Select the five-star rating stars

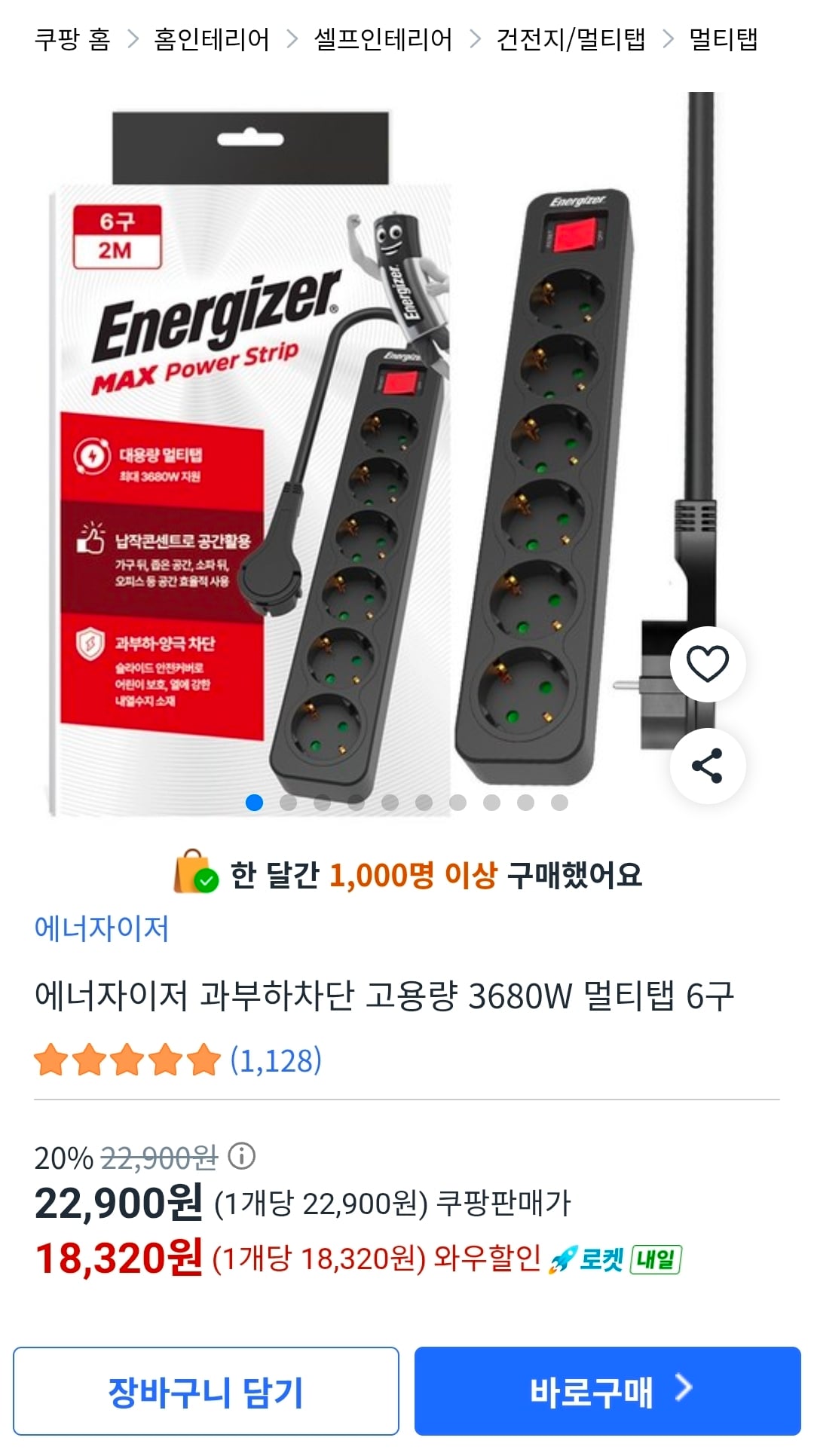click(x=127, y=1060)
